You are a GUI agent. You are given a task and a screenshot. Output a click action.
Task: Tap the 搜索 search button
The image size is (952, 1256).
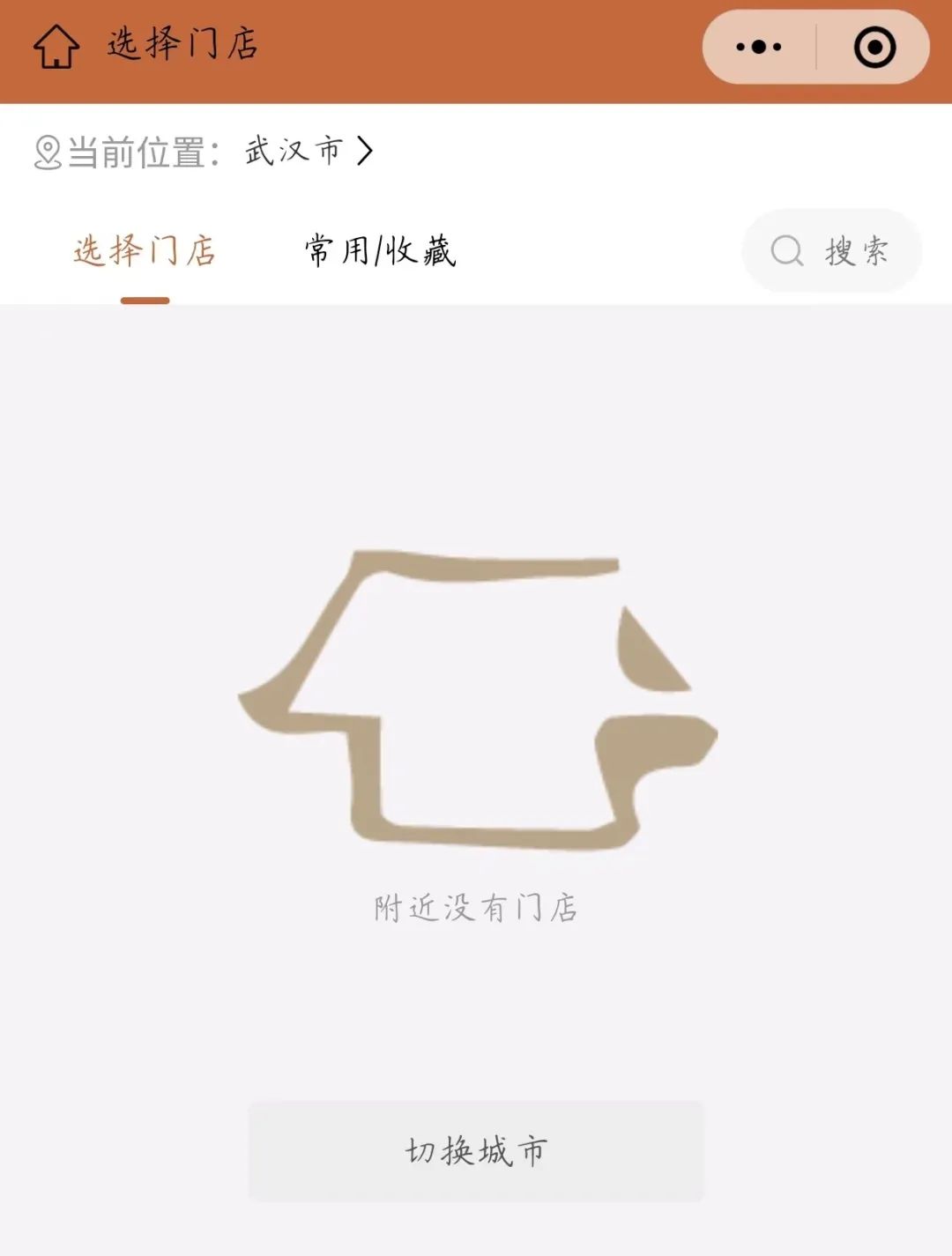[859, 250]
